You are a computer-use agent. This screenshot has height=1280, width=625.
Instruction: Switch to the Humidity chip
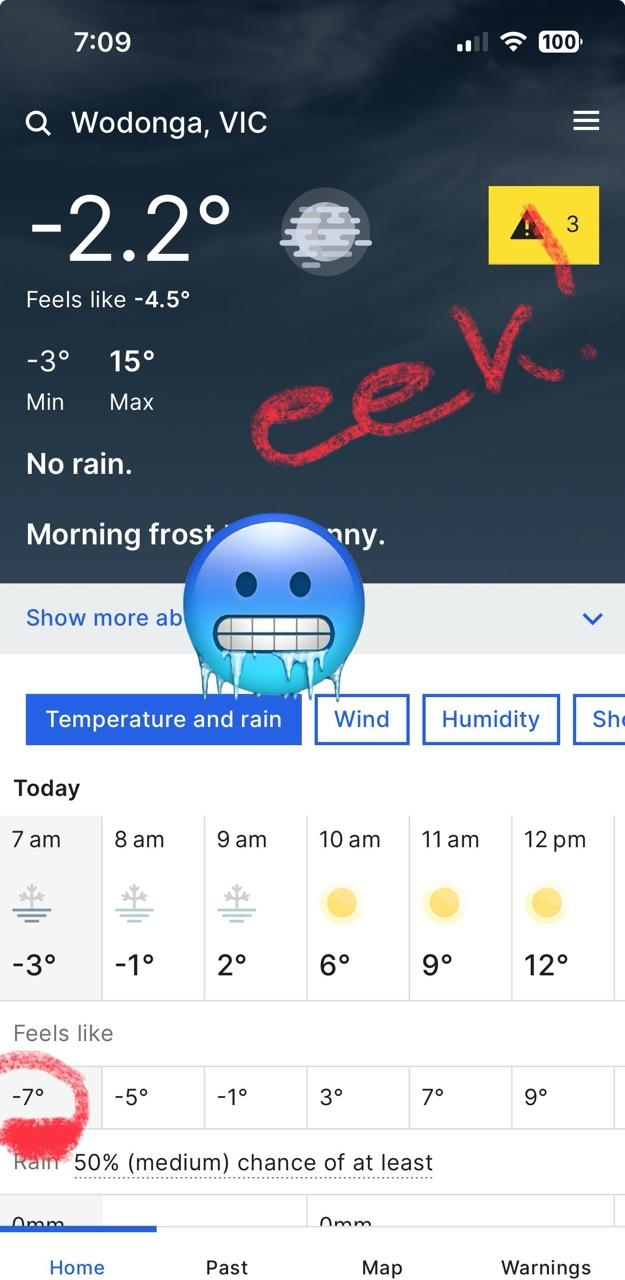tap(490, 719)
